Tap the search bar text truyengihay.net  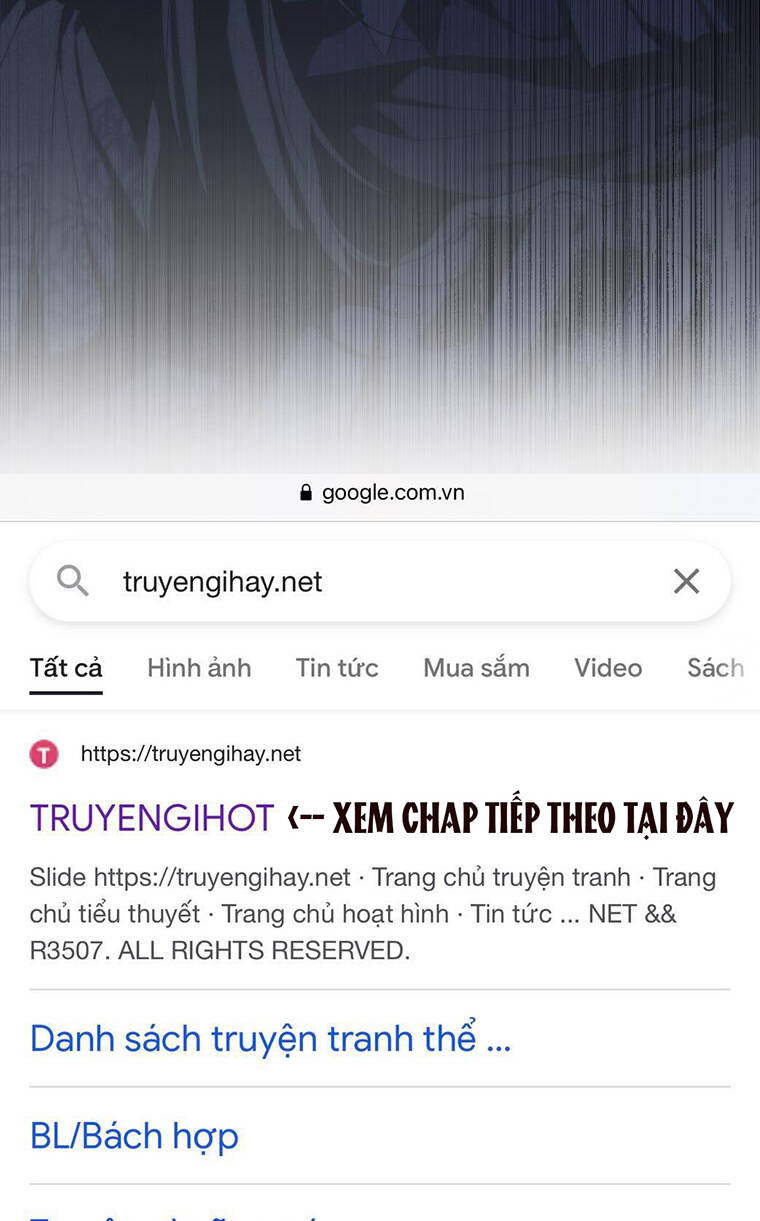[222, 581]
